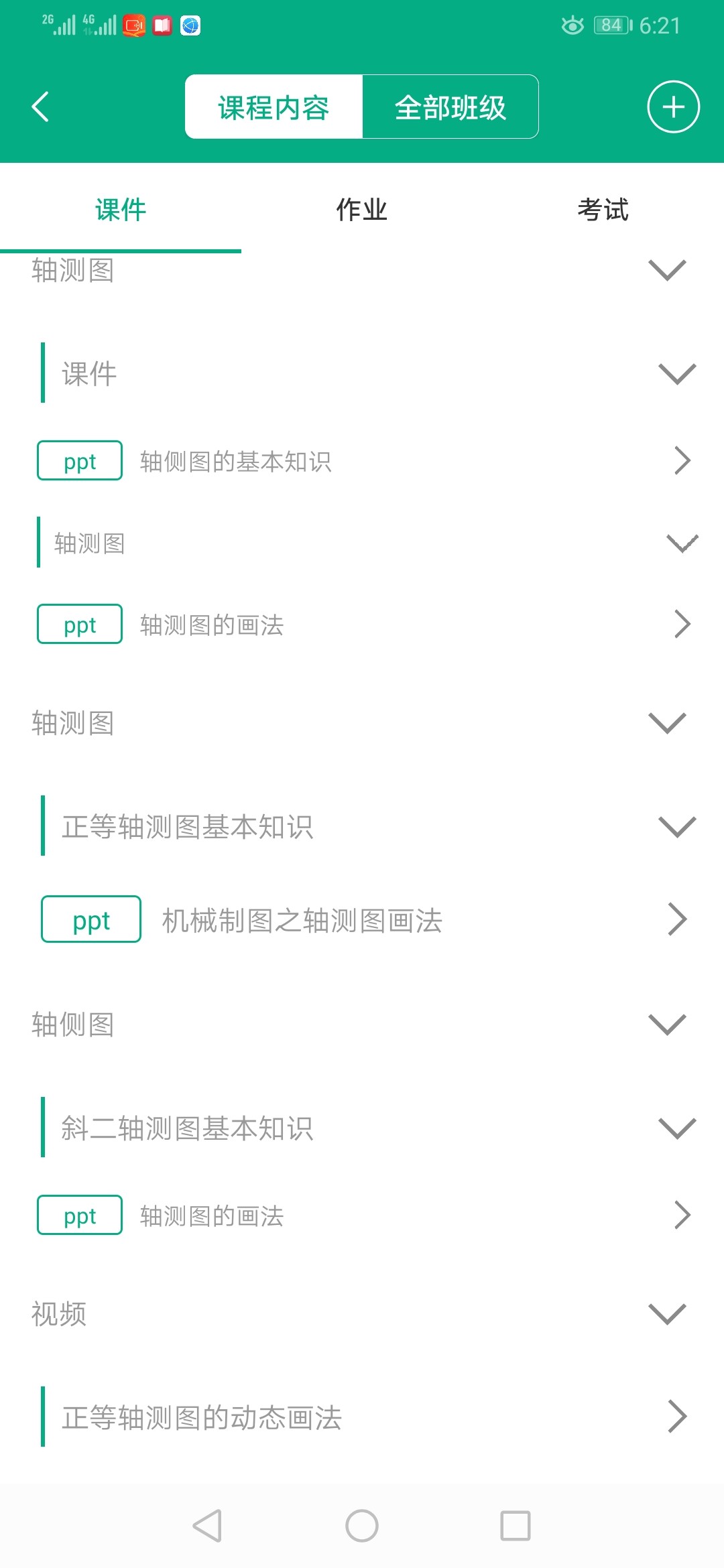Collapse the 轴侧图 section
This screenshot has width=724, height=1568.
tap(667, 1025)
